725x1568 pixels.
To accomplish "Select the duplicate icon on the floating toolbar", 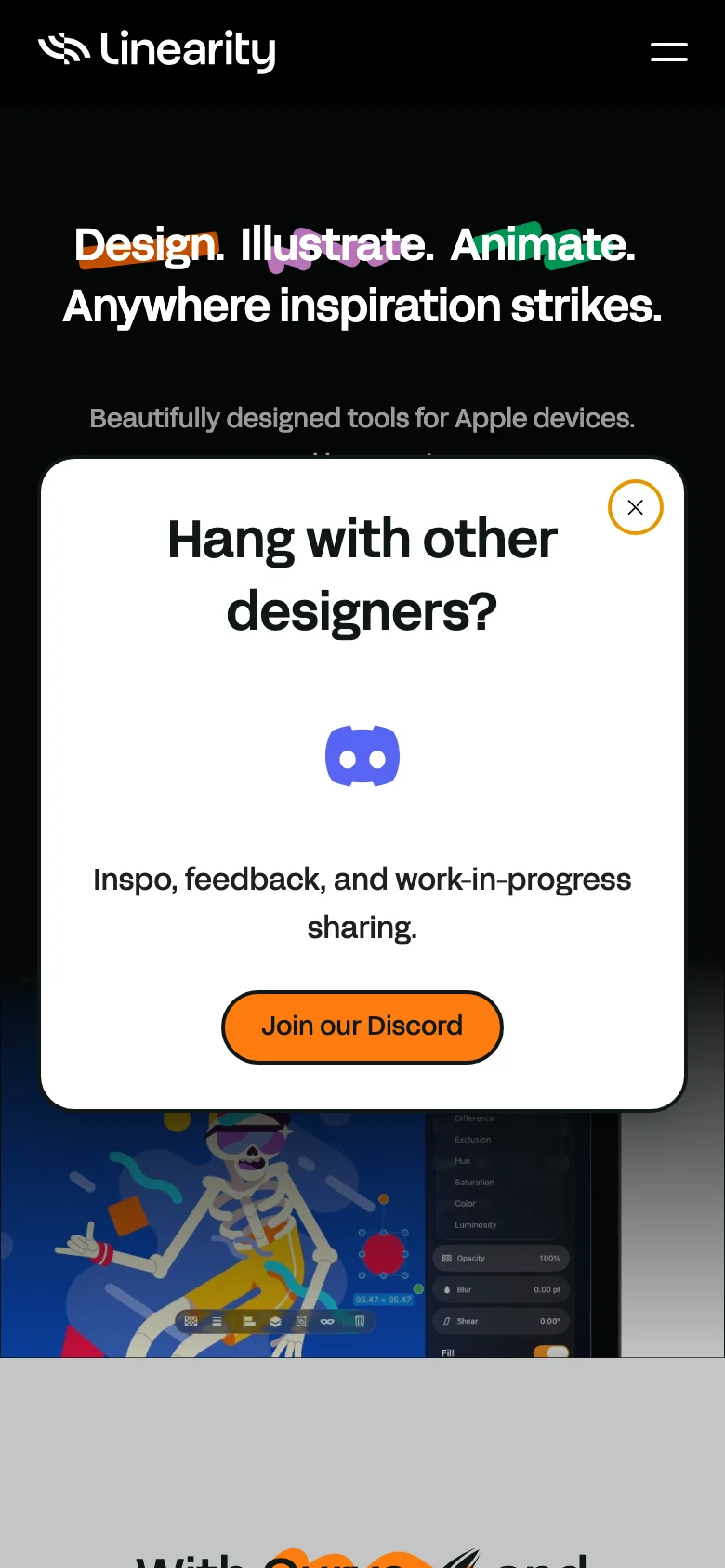I will tap(300, 1321).
